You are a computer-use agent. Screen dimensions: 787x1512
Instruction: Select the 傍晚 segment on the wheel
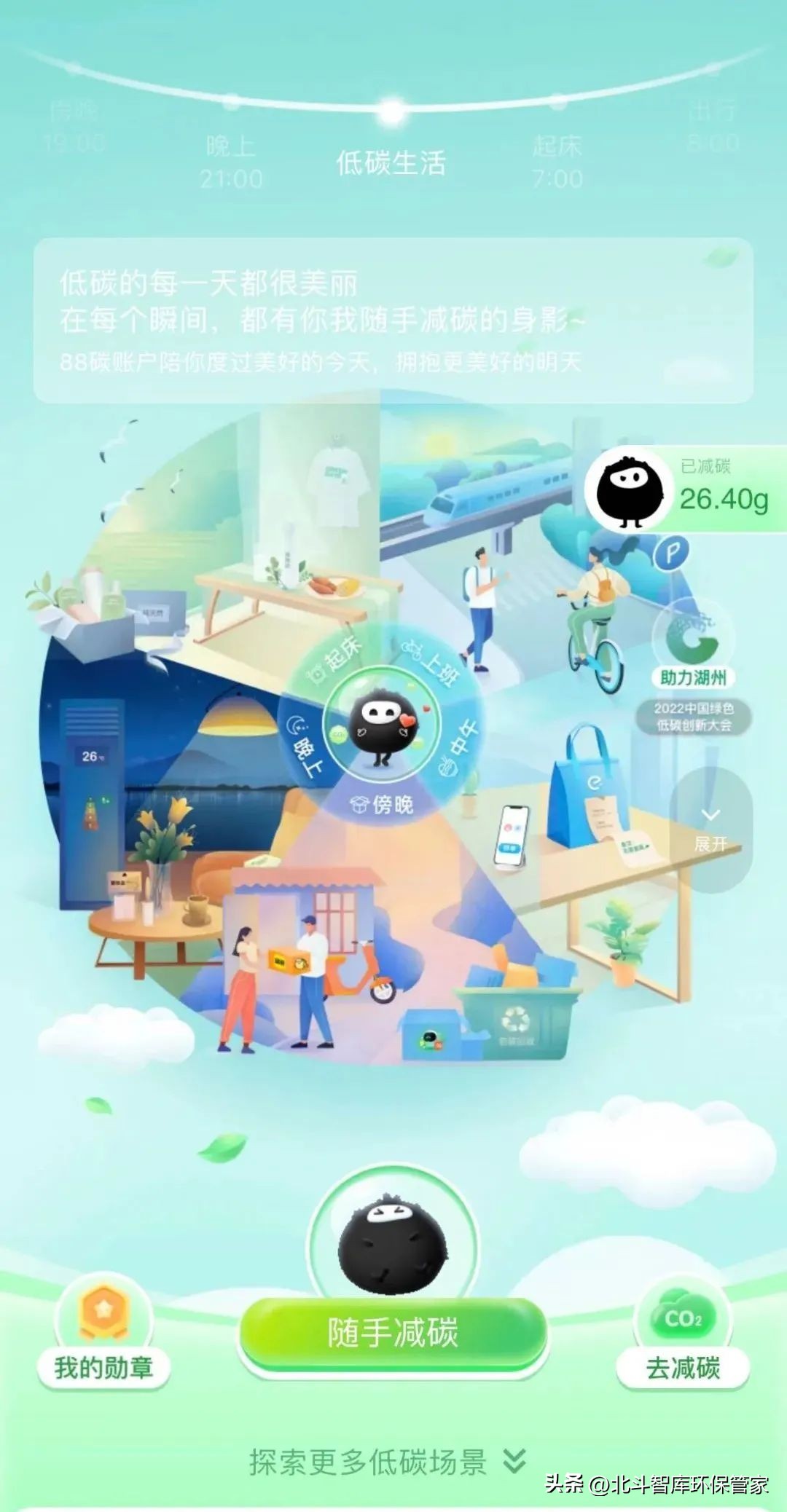(x=383, y=806)
